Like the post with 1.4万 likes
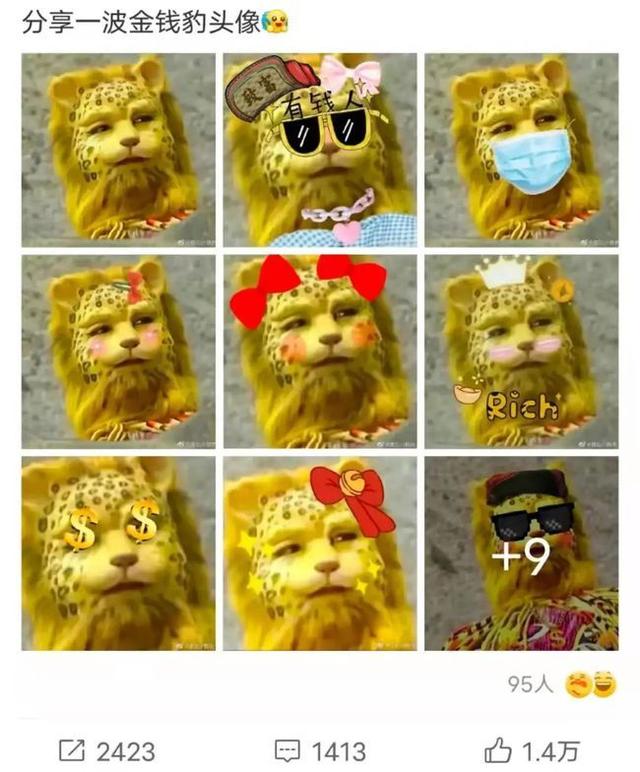Image resolution: width=640 pixels, height=772 pixels. click(x=531, y=751)
